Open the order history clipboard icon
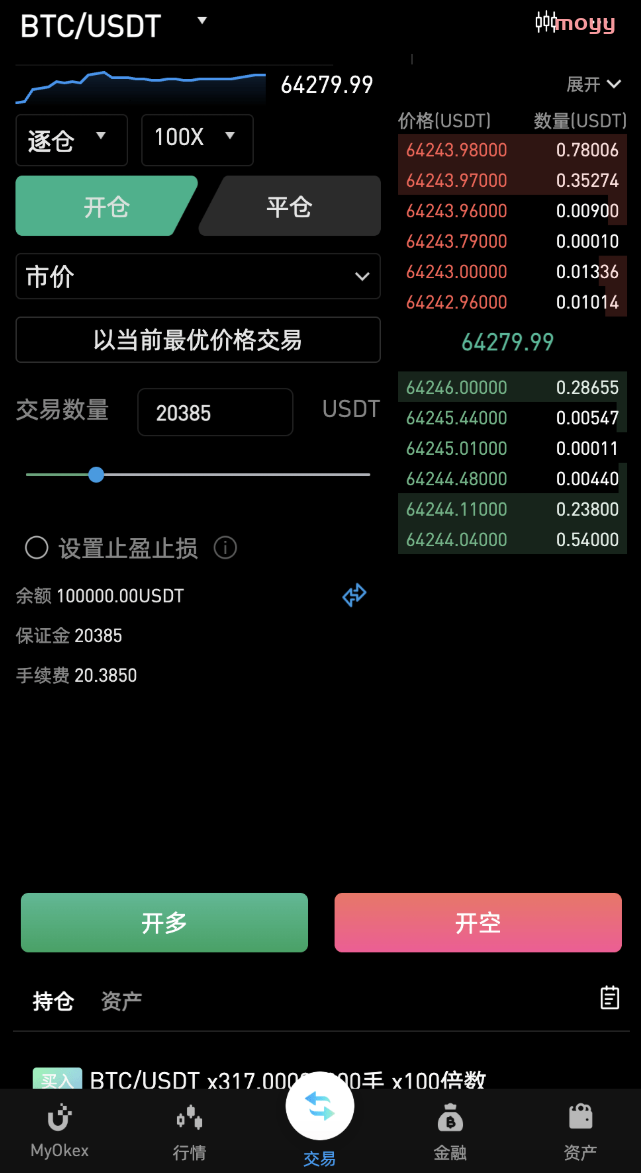The height and width of the screenshot is (1173, 641). tap(610, 998)
